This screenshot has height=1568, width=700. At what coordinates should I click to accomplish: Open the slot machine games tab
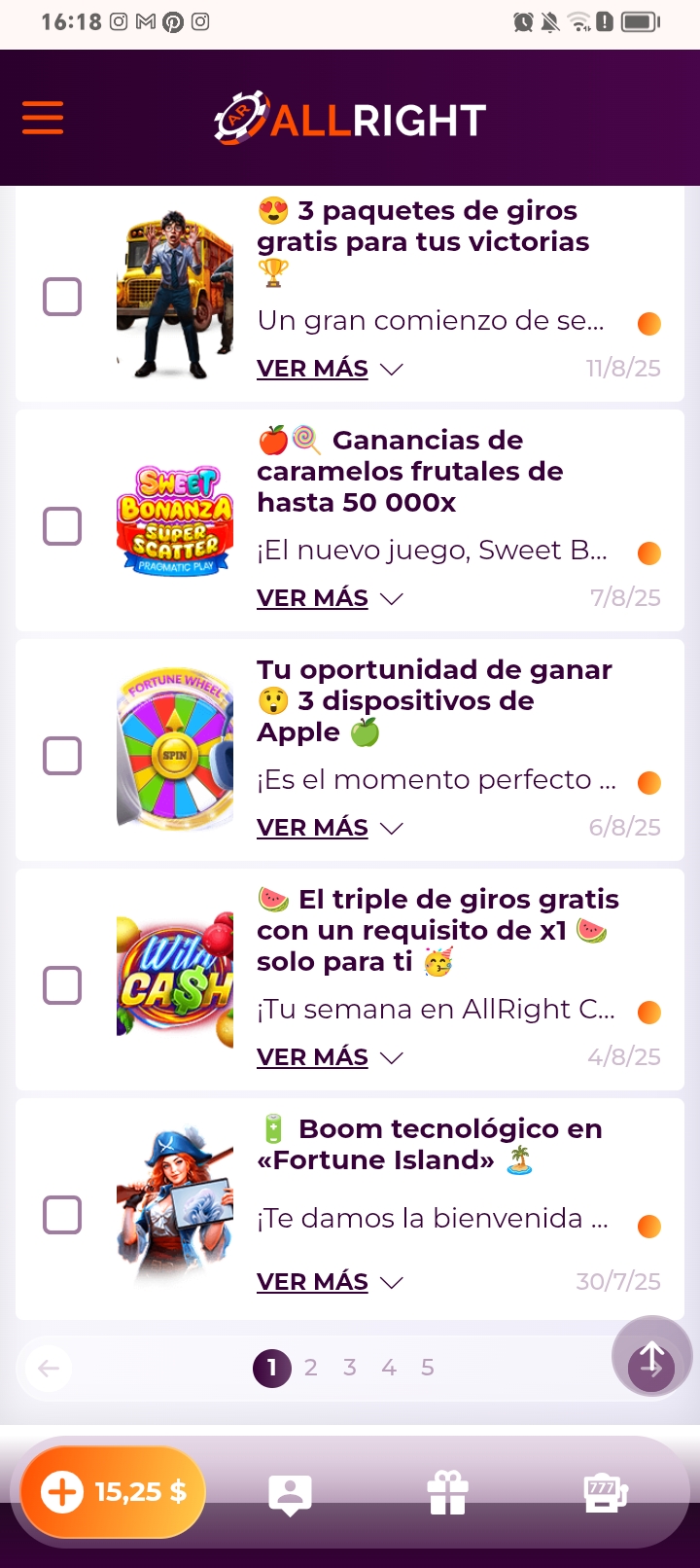click(x=605, y=1493)
